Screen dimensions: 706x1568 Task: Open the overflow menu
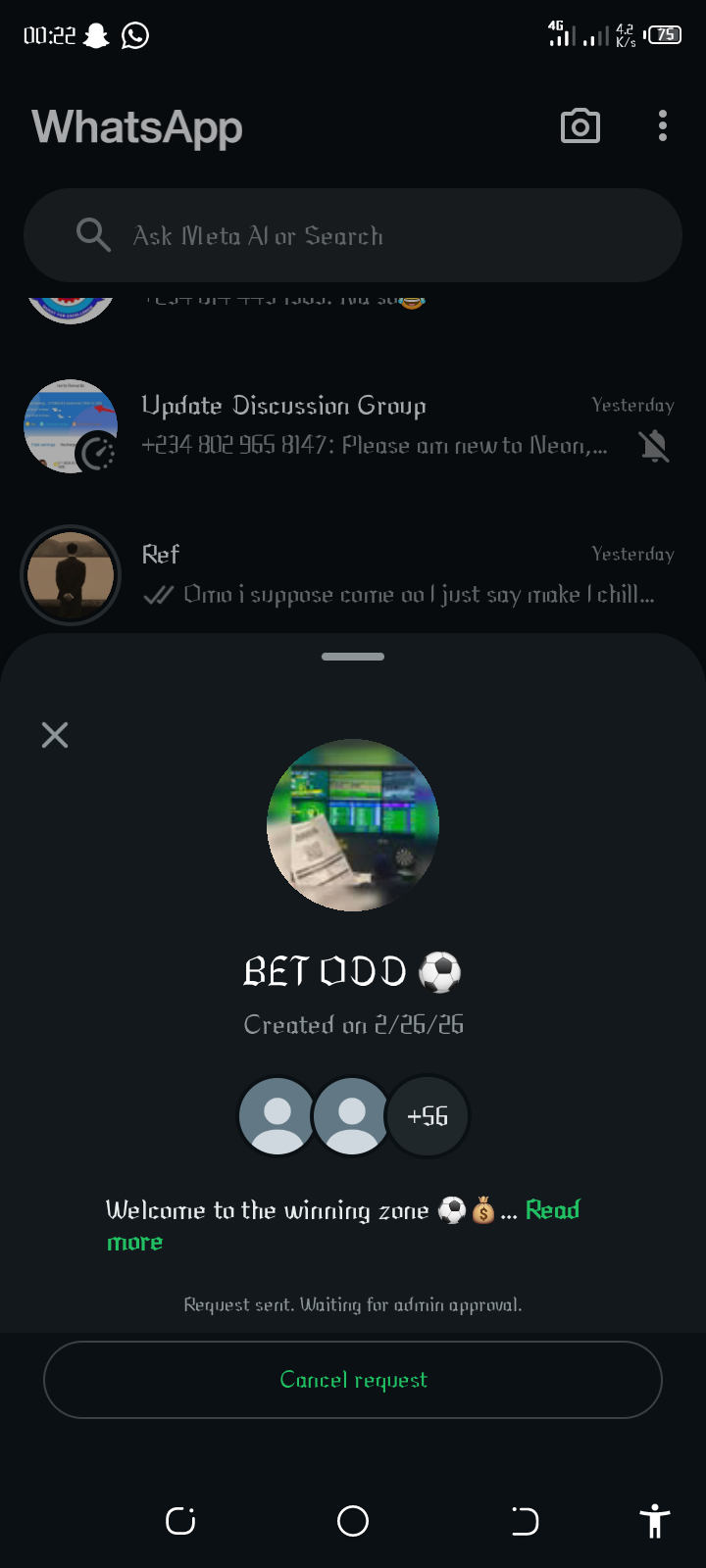663,126
